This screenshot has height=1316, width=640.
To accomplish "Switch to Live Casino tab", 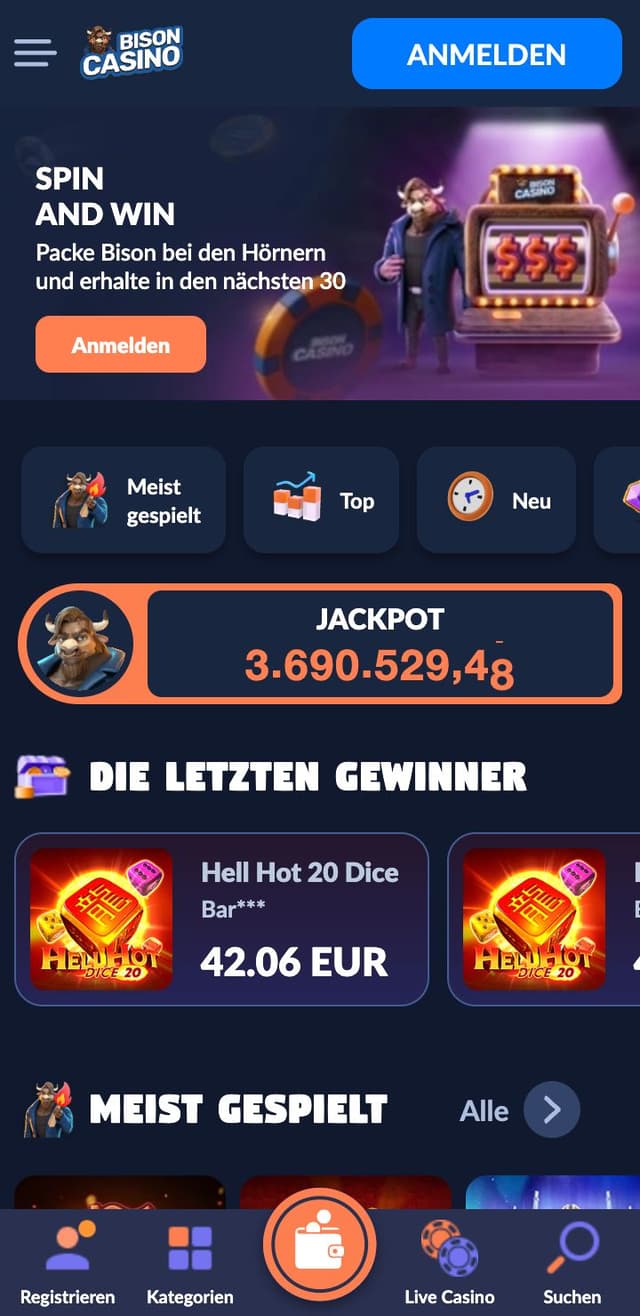I will click(x=449, y=1265).
